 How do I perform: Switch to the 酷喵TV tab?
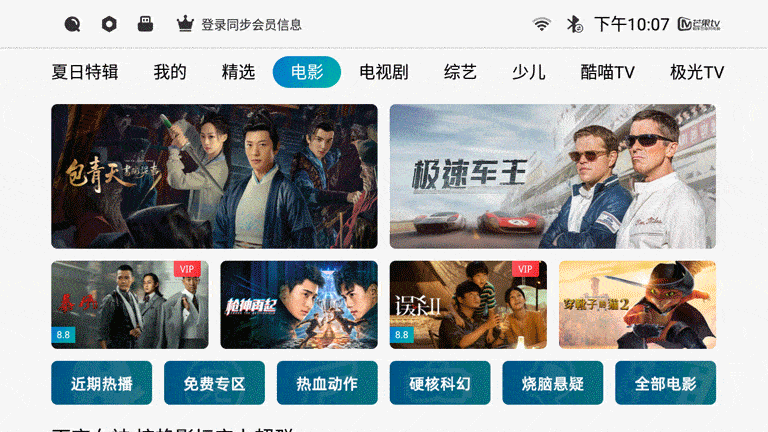click(x=608, y=72)
